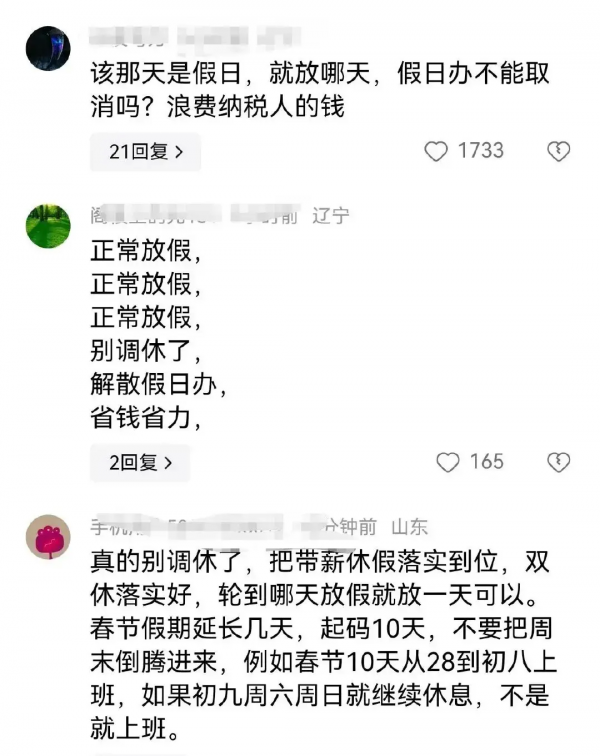This screenshot has width=600, height=756.
Task: Dislike the comment about 浪费纳税人的钱
Action: coord(558,151)
